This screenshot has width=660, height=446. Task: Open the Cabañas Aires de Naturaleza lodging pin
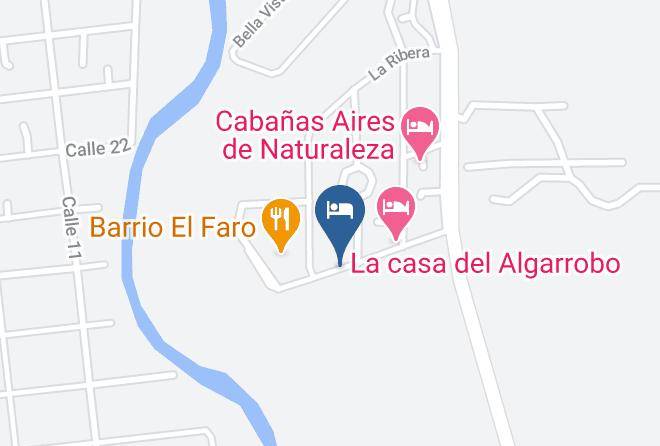[x=420, y=130]
